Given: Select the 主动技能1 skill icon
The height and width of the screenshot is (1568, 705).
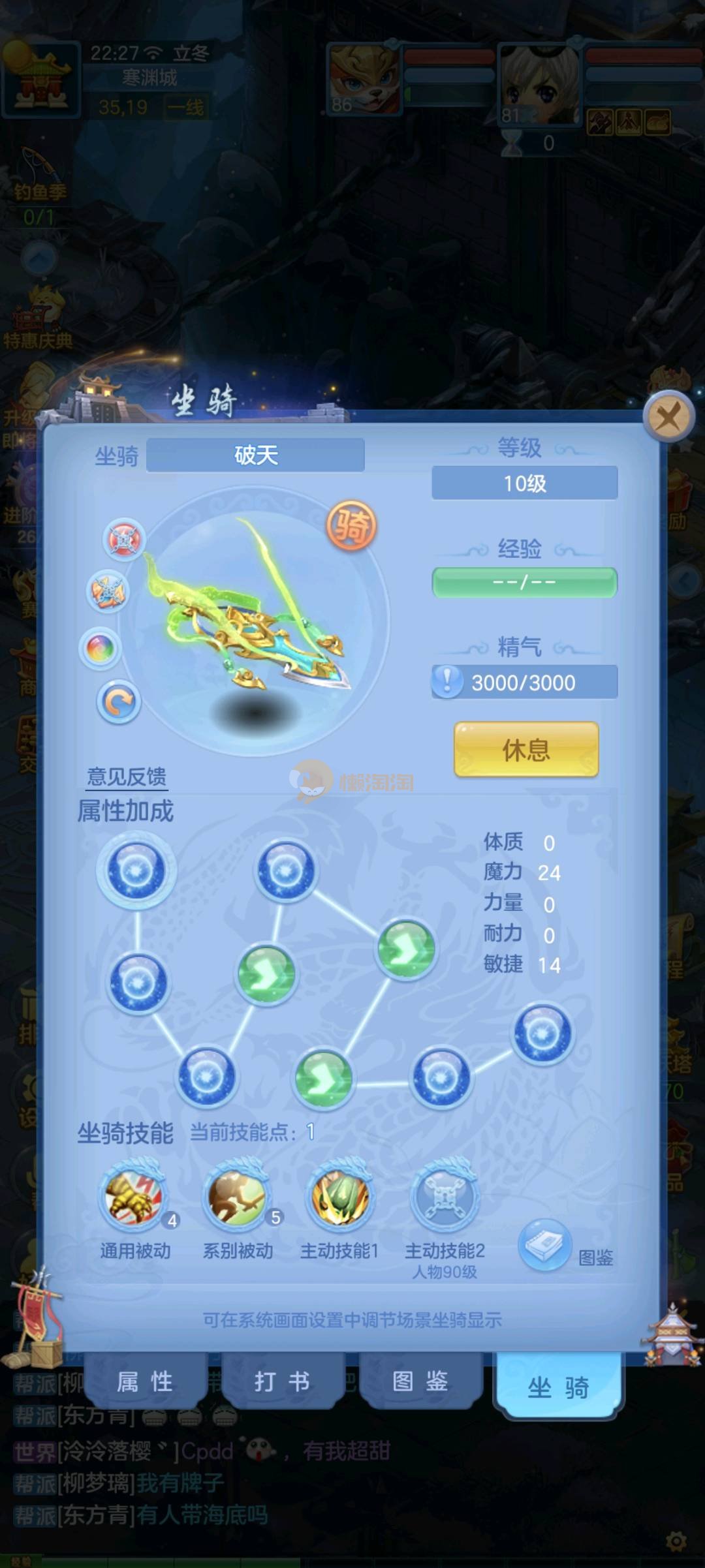Looking at the screenshot, I should point(339,1198).
